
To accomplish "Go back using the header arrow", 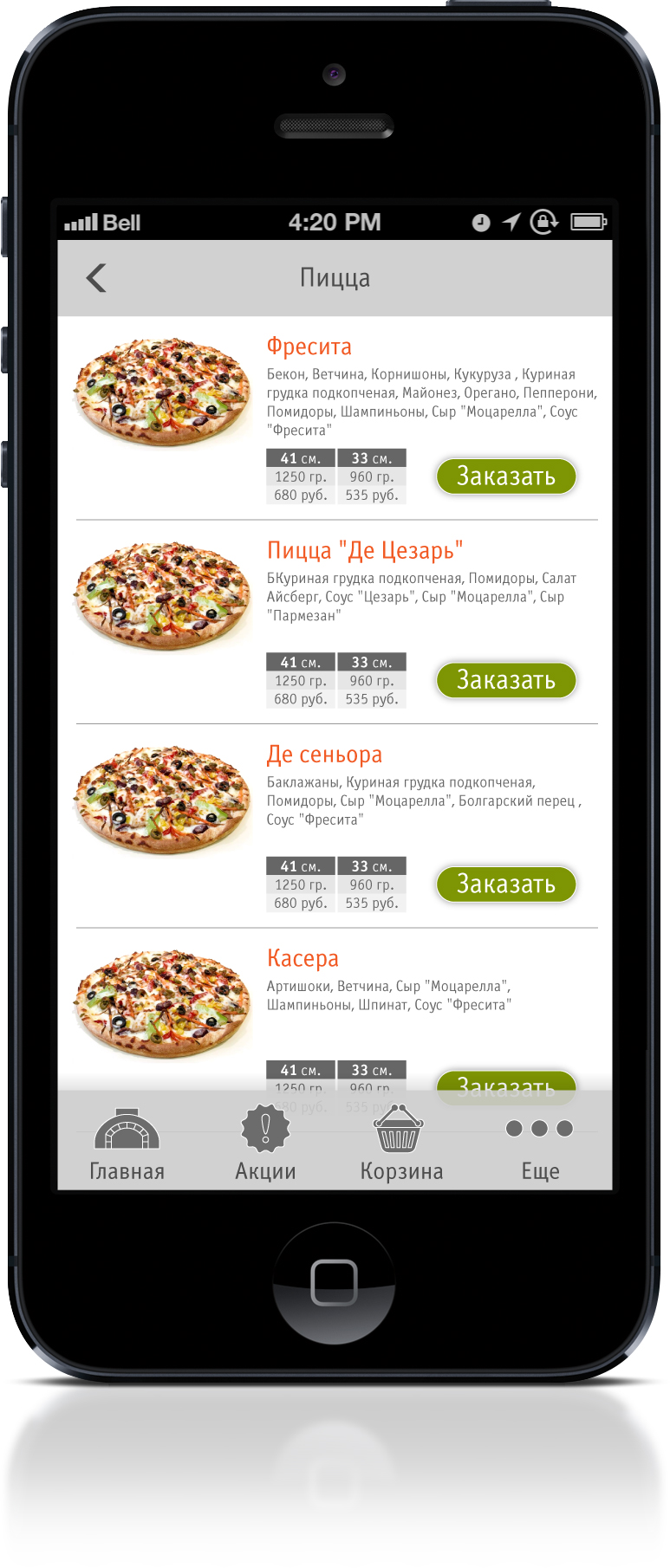I will coord(96,278).
